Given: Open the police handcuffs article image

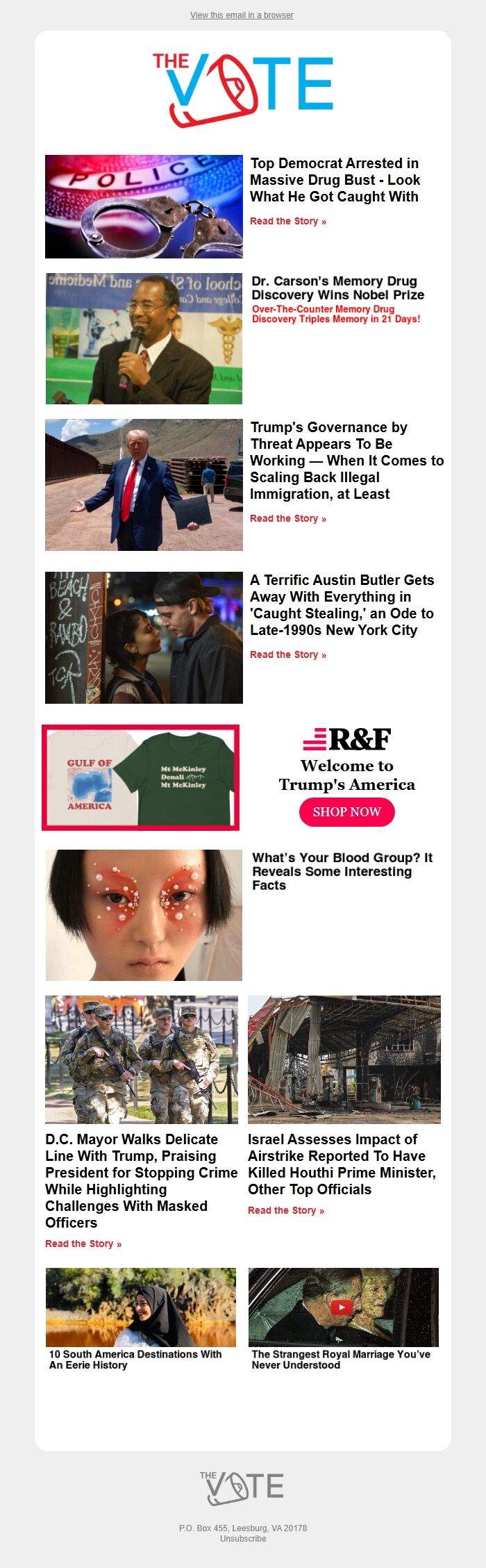Looking at the screenshot, I should click(x=144, y=206).
